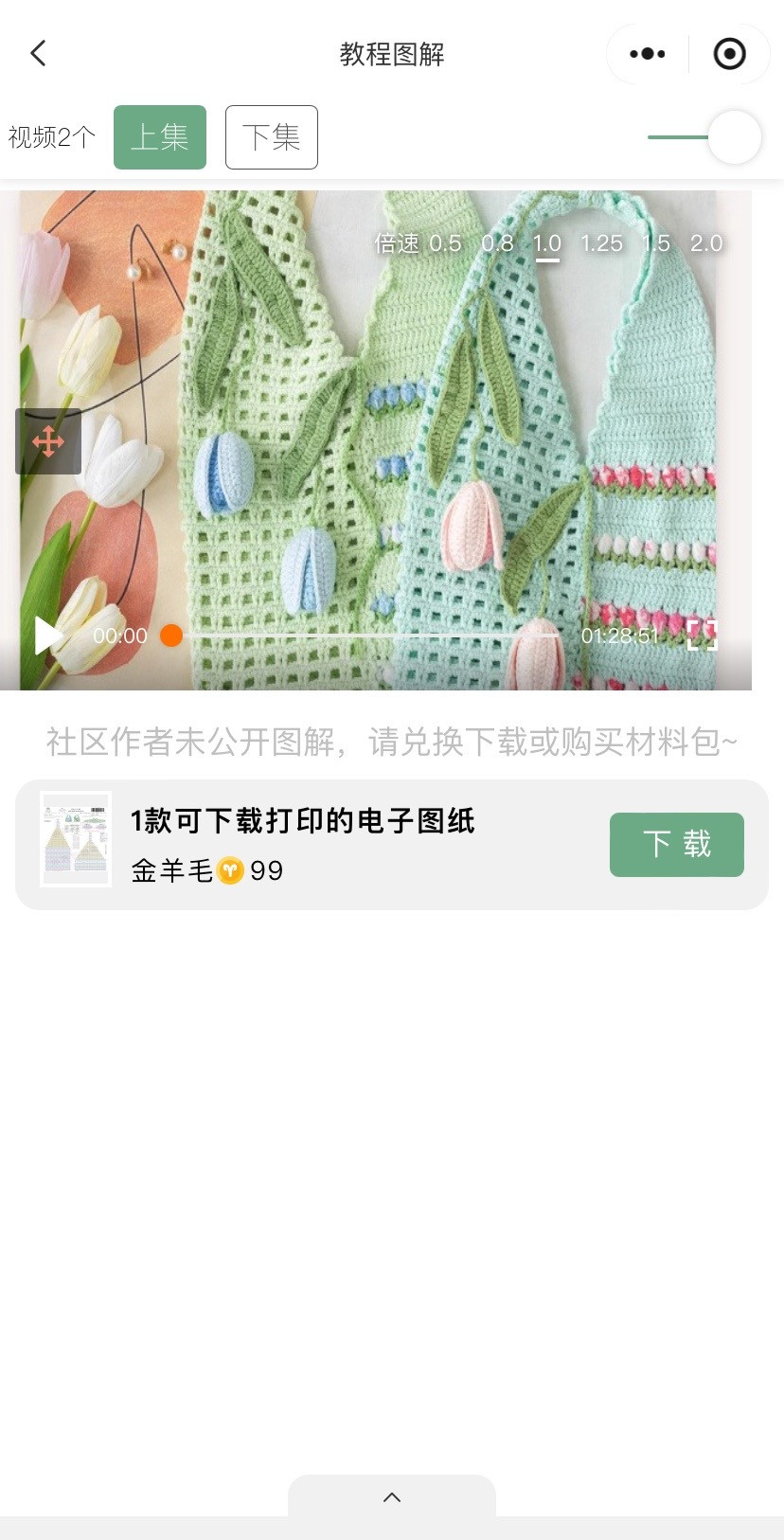Tap the four-way move arrows icon

tap(48, 441)
